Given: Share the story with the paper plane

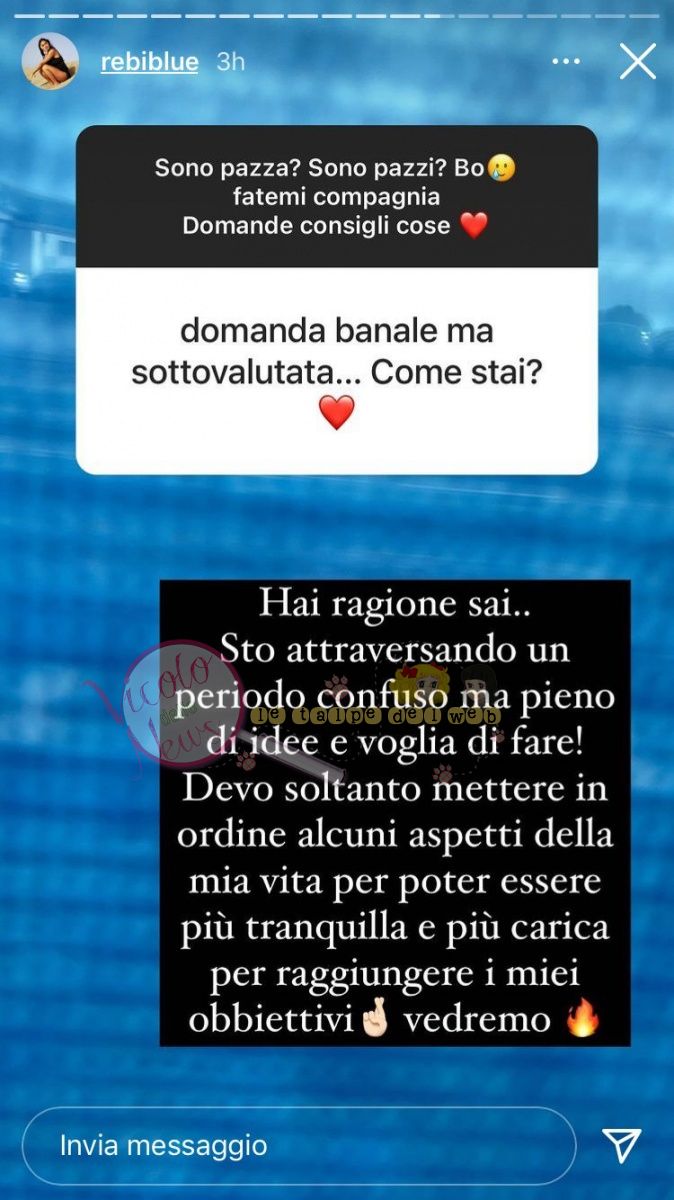Looking at the screenshot, I should (x=622, y=1145).
